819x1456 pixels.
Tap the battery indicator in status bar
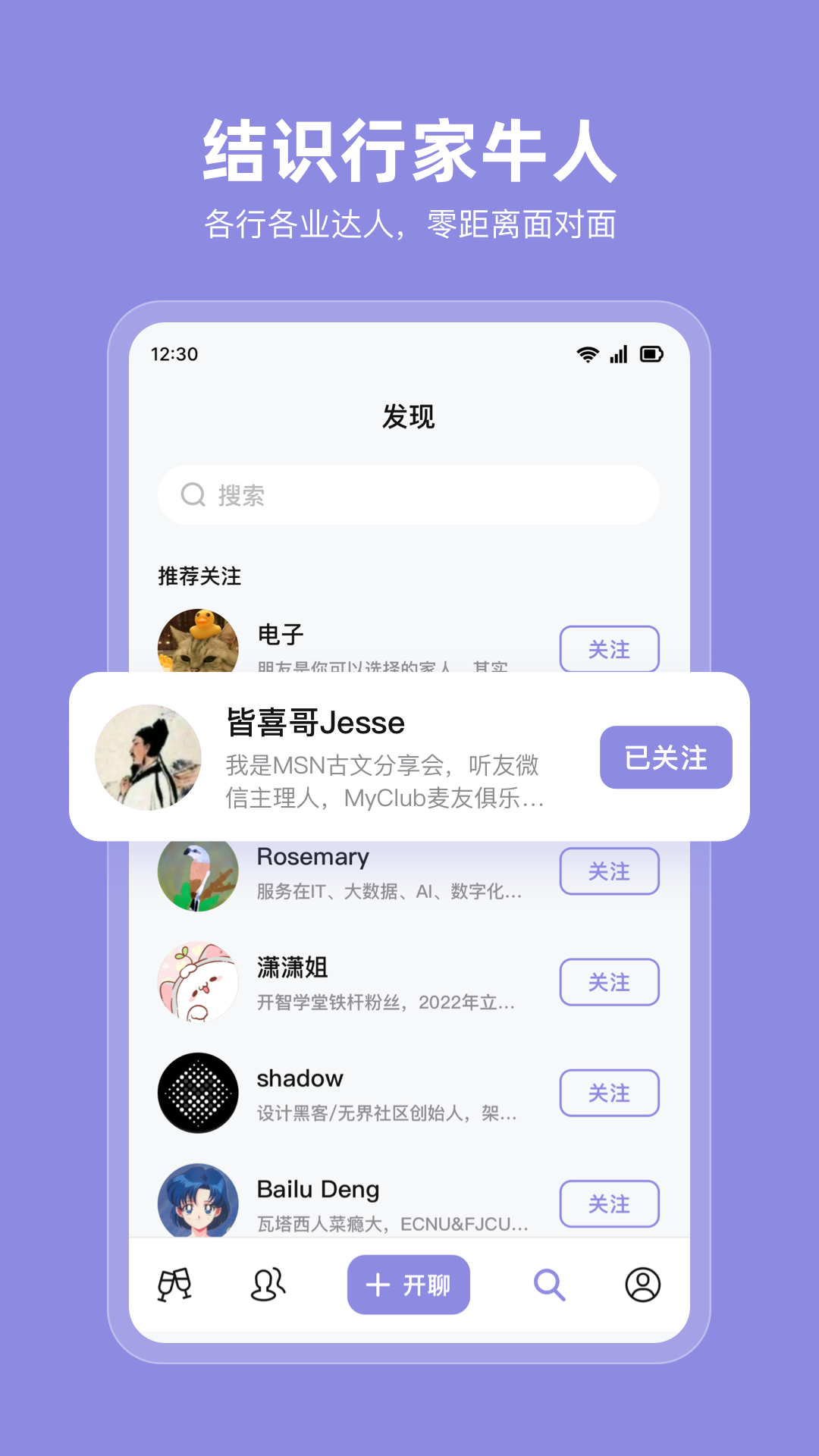tap(651, 353)
